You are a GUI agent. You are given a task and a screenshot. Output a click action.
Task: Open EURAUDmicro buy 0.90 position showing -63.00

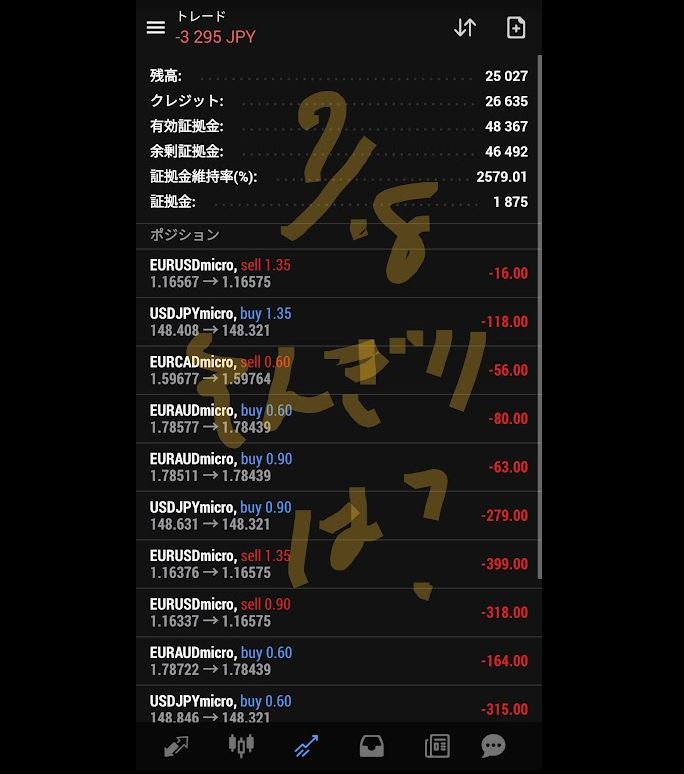(x=338, y=467)
